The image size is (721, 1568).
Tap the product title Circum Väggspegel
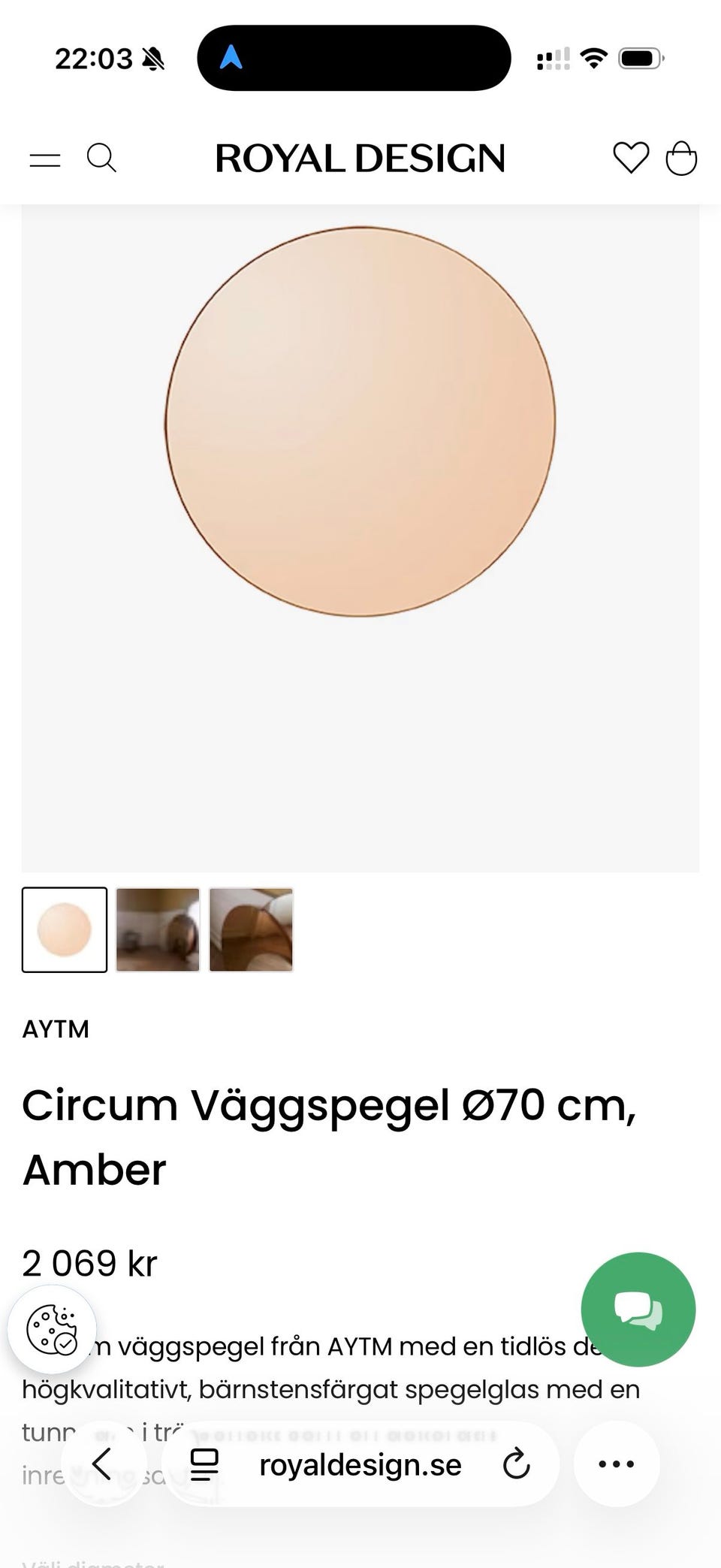pyautogui.click(x=329, y=1105)
